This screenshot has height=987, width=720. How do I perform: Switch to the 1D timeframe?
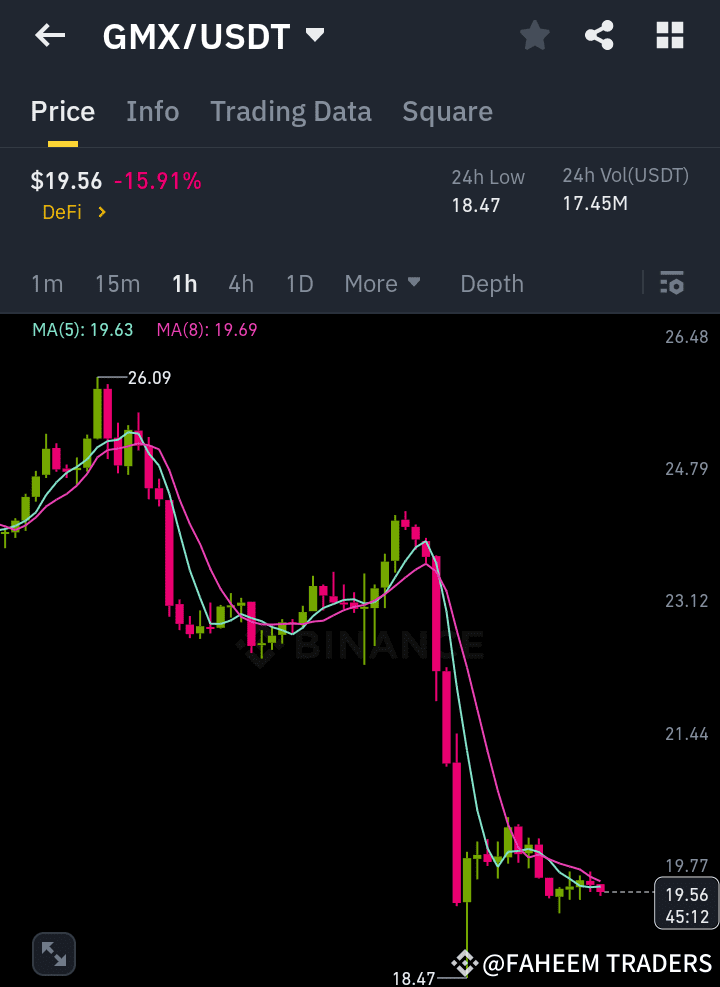pyautogui.click(x=299, y=283)
